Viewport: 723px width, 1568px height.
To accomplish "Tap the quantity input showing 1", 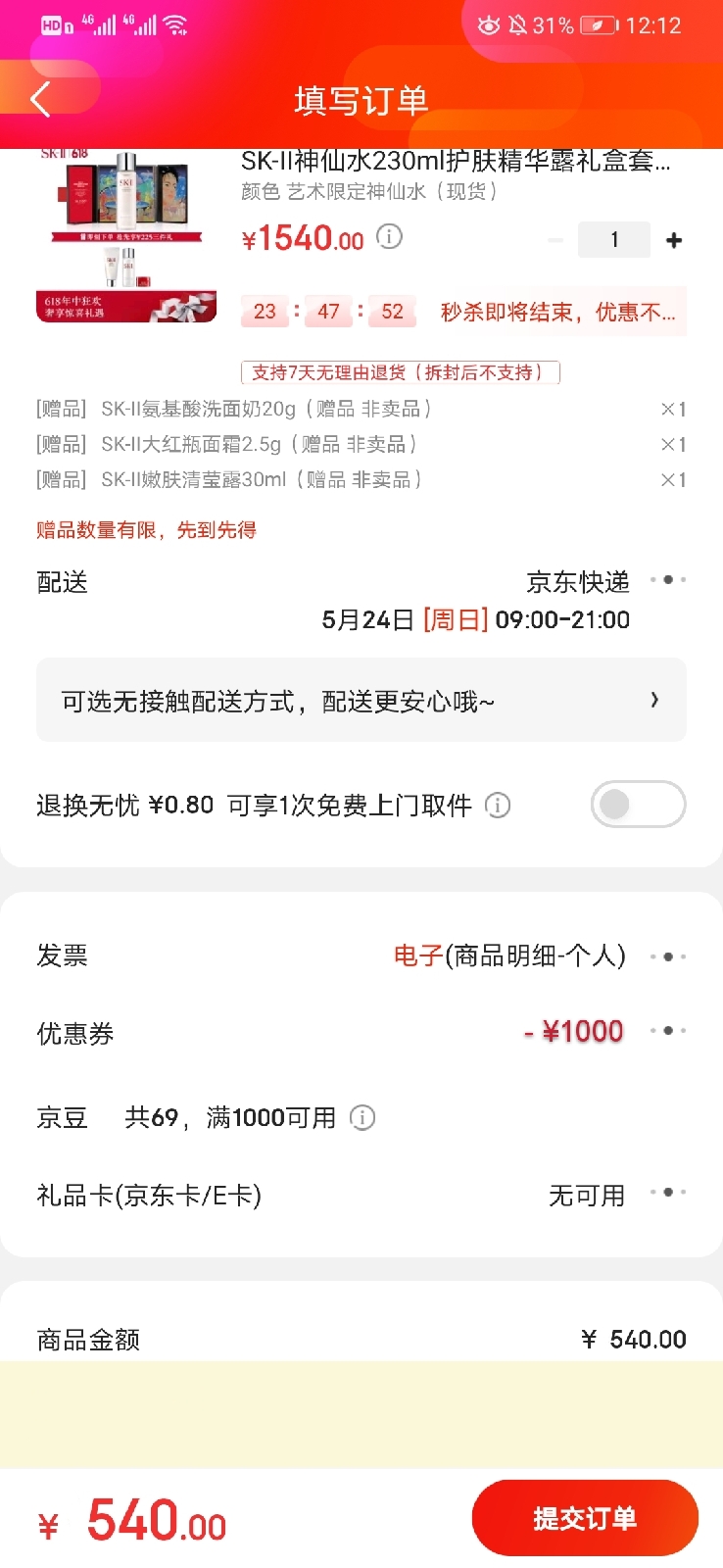I will pyautogui.click(x=614, y=238).
